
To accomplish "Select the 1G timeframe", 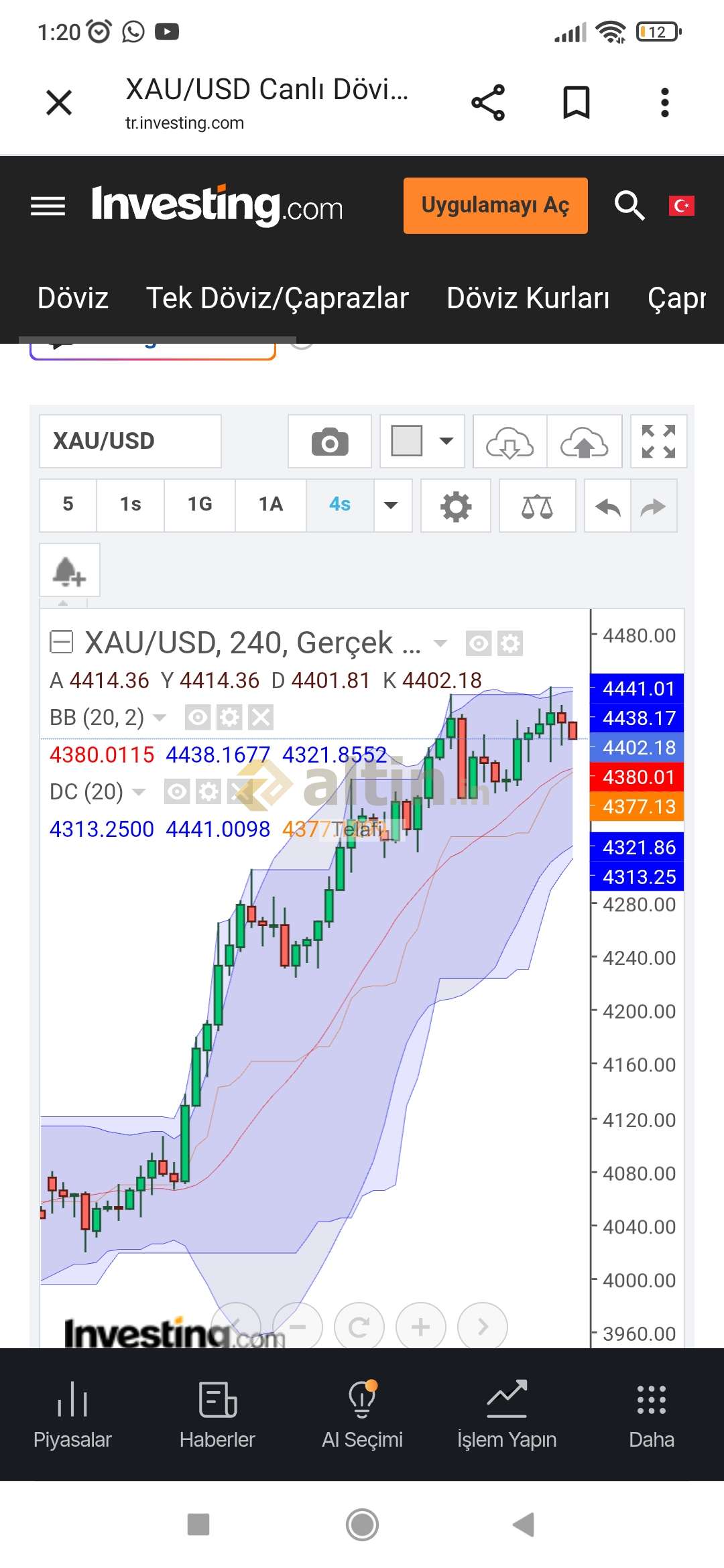I will coord(200,505).
